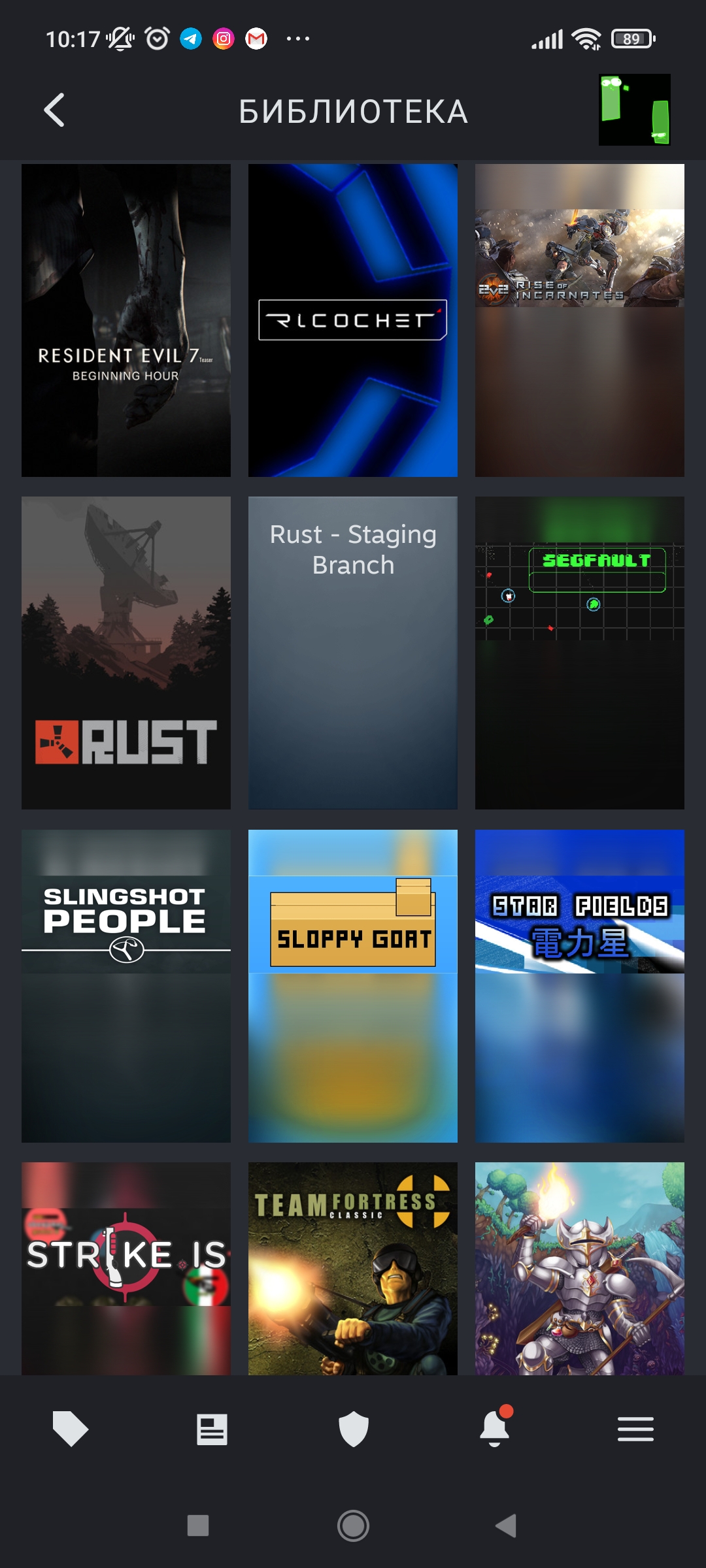This screenshot has height=1568, width=706.
Task: Open Resident Evil 7 Beginning Hour tile
Action: pos(126,320)
